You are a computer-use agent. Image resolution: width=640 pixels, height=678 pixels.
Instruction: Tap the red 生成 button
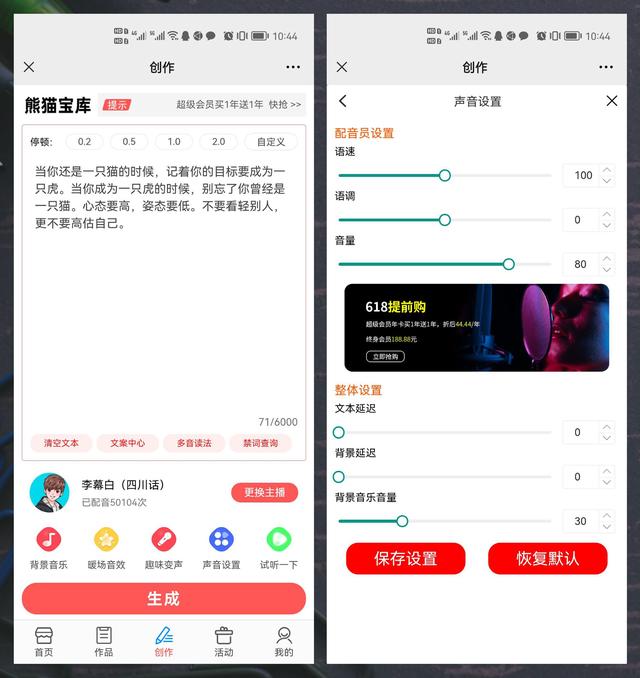click(163, 598)
